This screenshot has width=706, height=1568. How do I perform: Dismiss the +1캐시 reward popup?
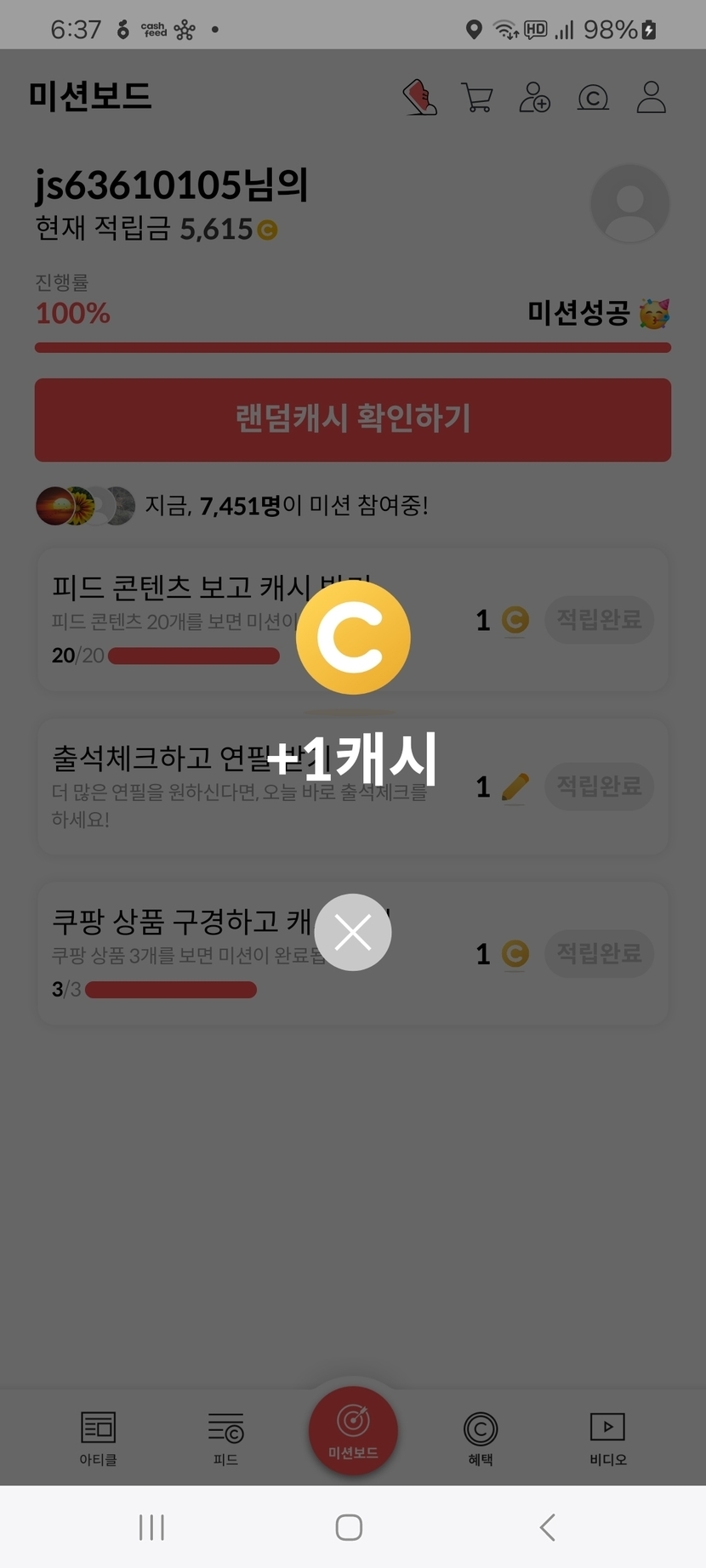(x=353, y=932)
